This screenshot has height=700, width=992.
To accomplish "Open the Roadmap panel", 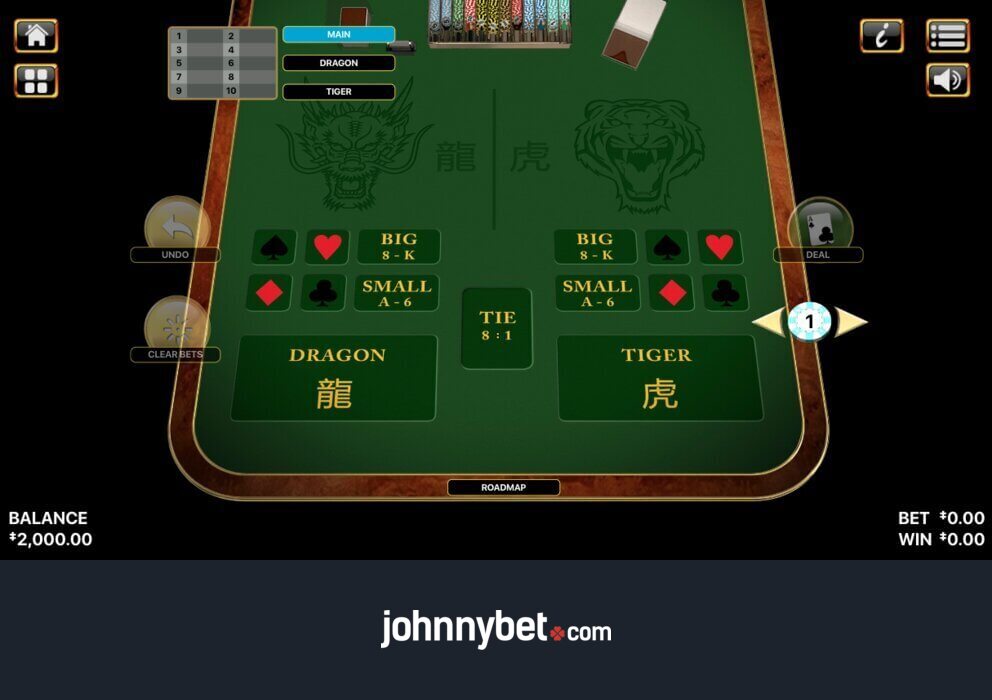I will tap(503, 488).
